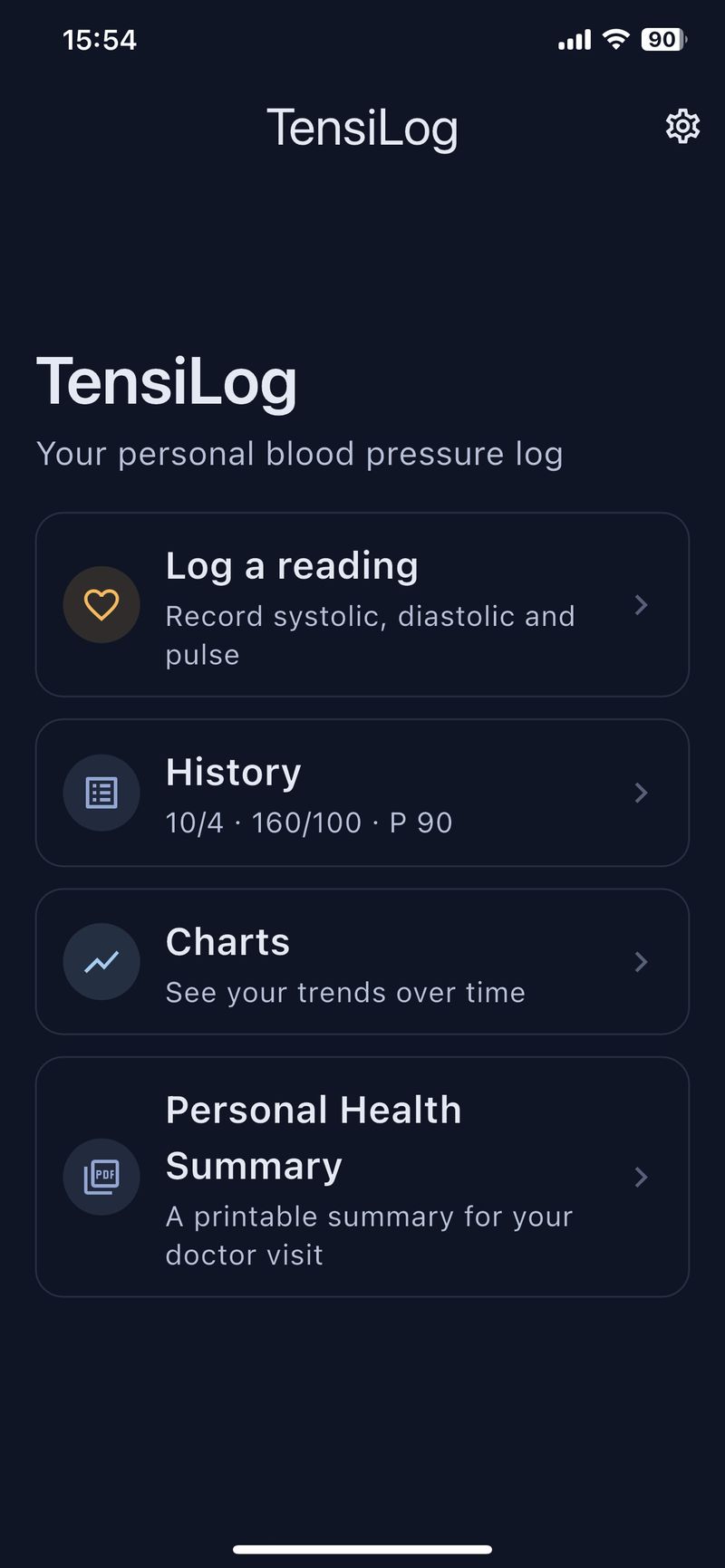Open the Log a reading card
This screenshot has height=1568, width=725.
tap(362, 604)
